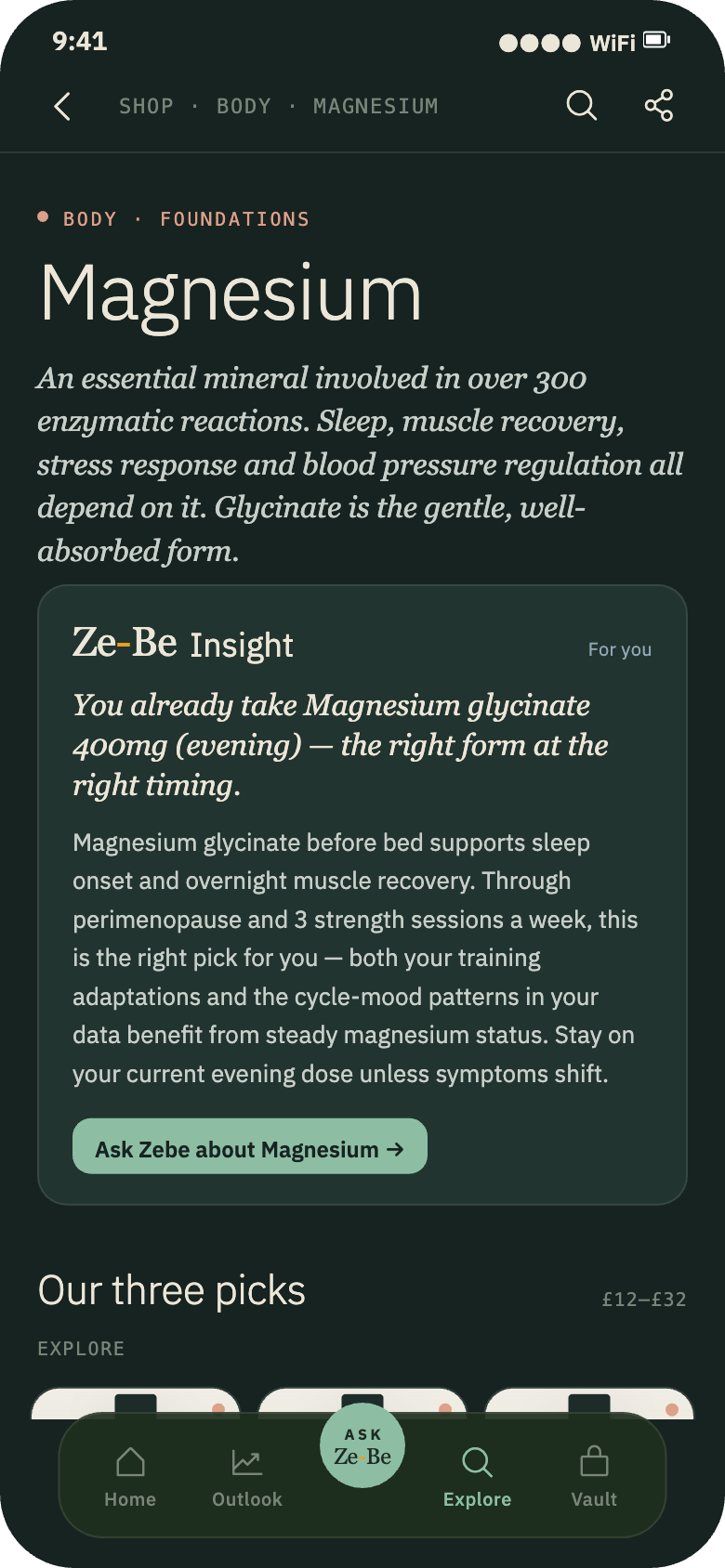
Task: Open the BODY breadcrumb in the header
Action: [x=244, y=106]
